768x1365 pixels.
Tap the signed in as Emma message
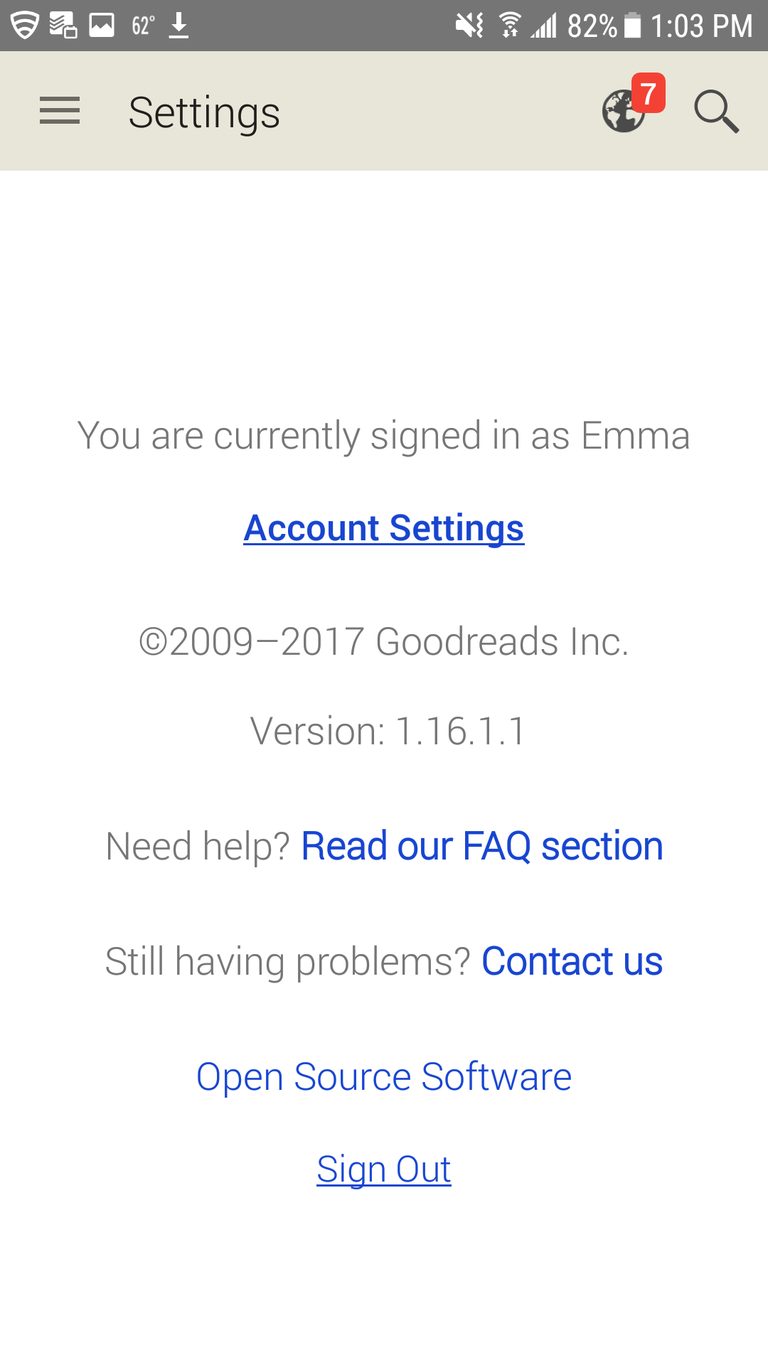click(x=384, y=435)
